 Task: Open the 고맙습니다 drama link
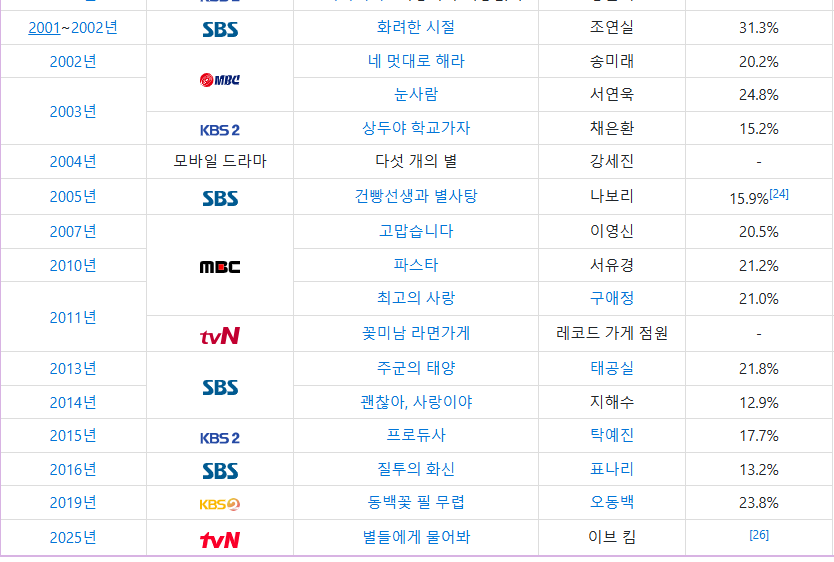416,231
